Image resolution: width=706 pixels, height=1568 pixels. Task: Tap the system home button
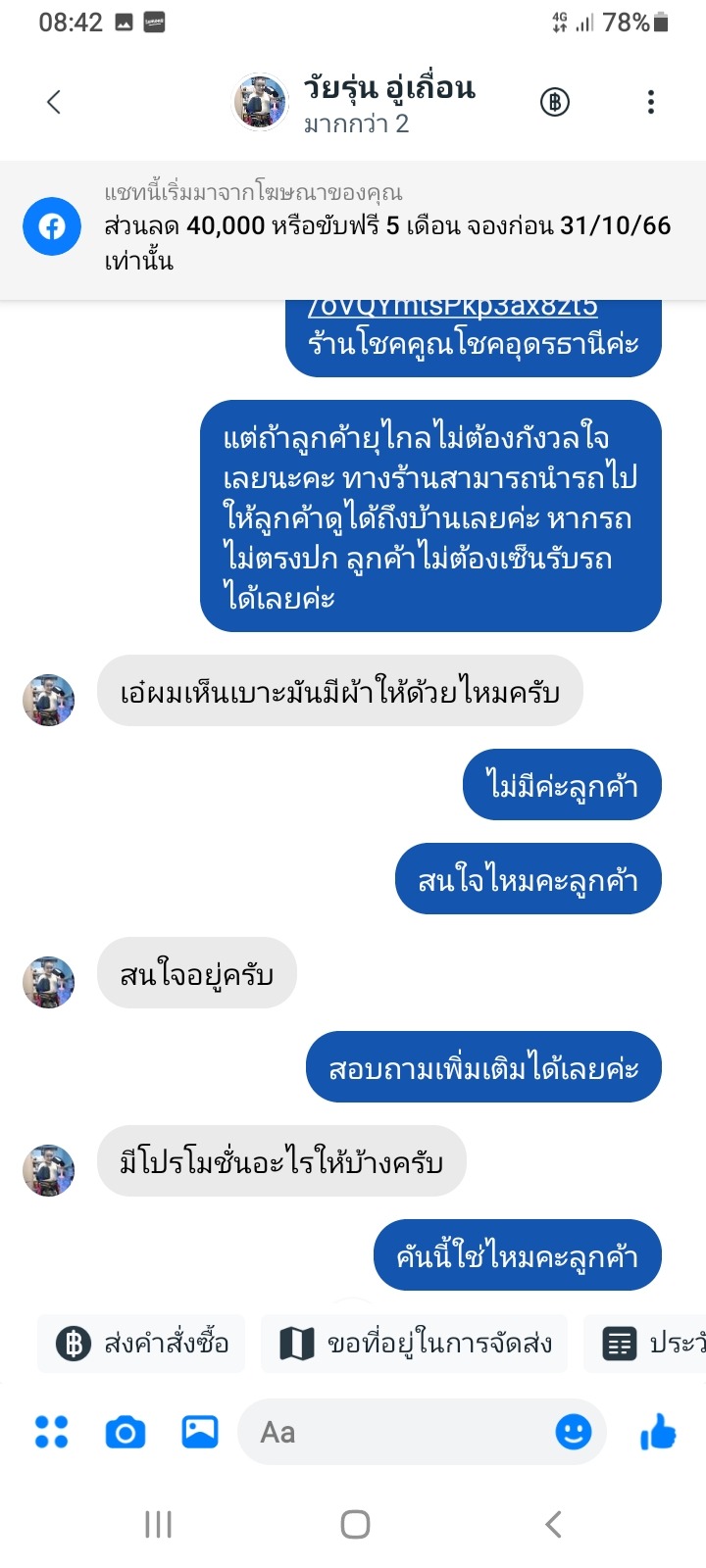click(x=355, y=1524)
